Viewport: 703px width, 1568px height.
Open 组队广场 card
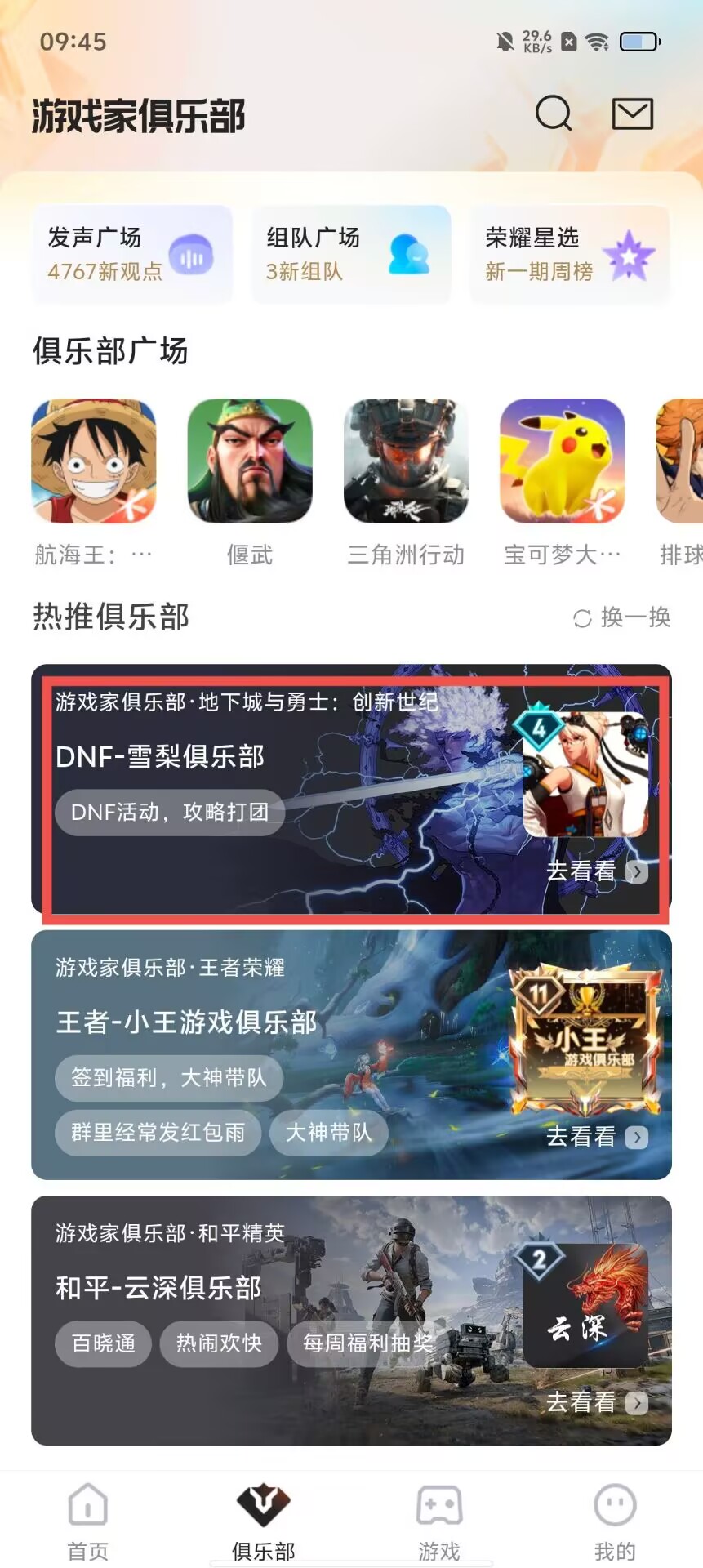pyautogui.click(x=351, y=255)
